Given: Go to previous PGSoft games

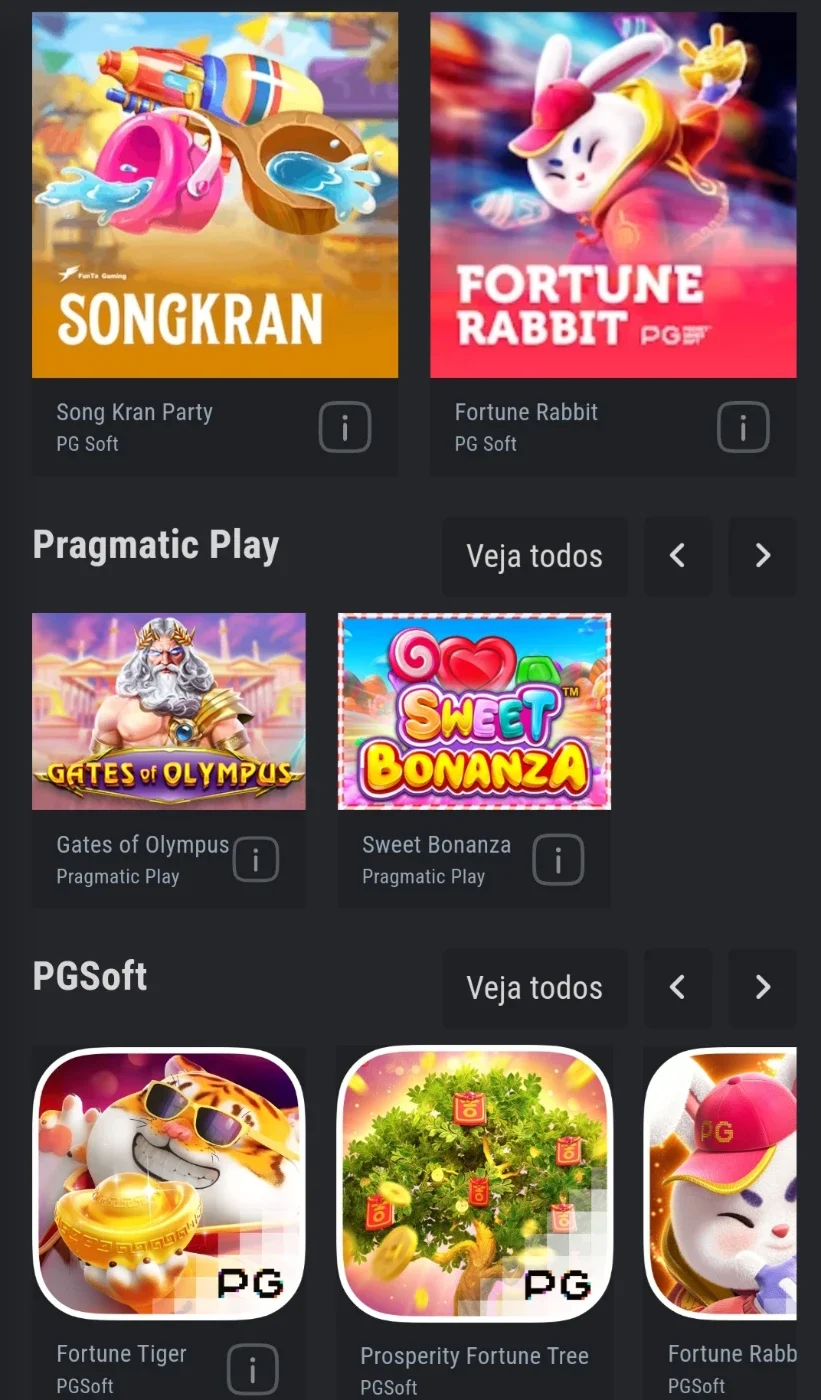Looking at the screenshot, I should 678,988.
